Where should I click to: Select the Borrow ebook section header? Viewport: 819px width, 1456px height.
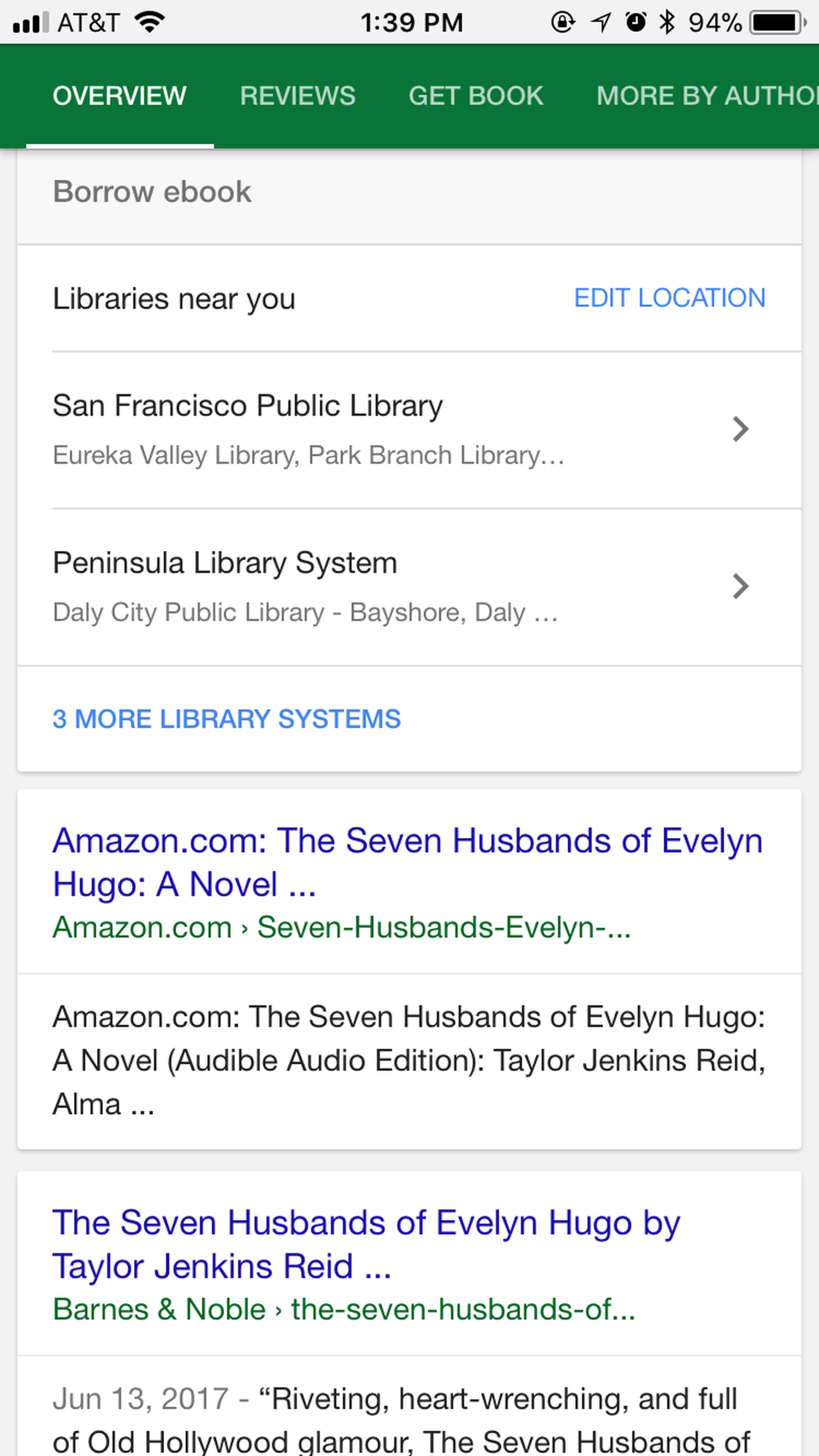(152, 191)
